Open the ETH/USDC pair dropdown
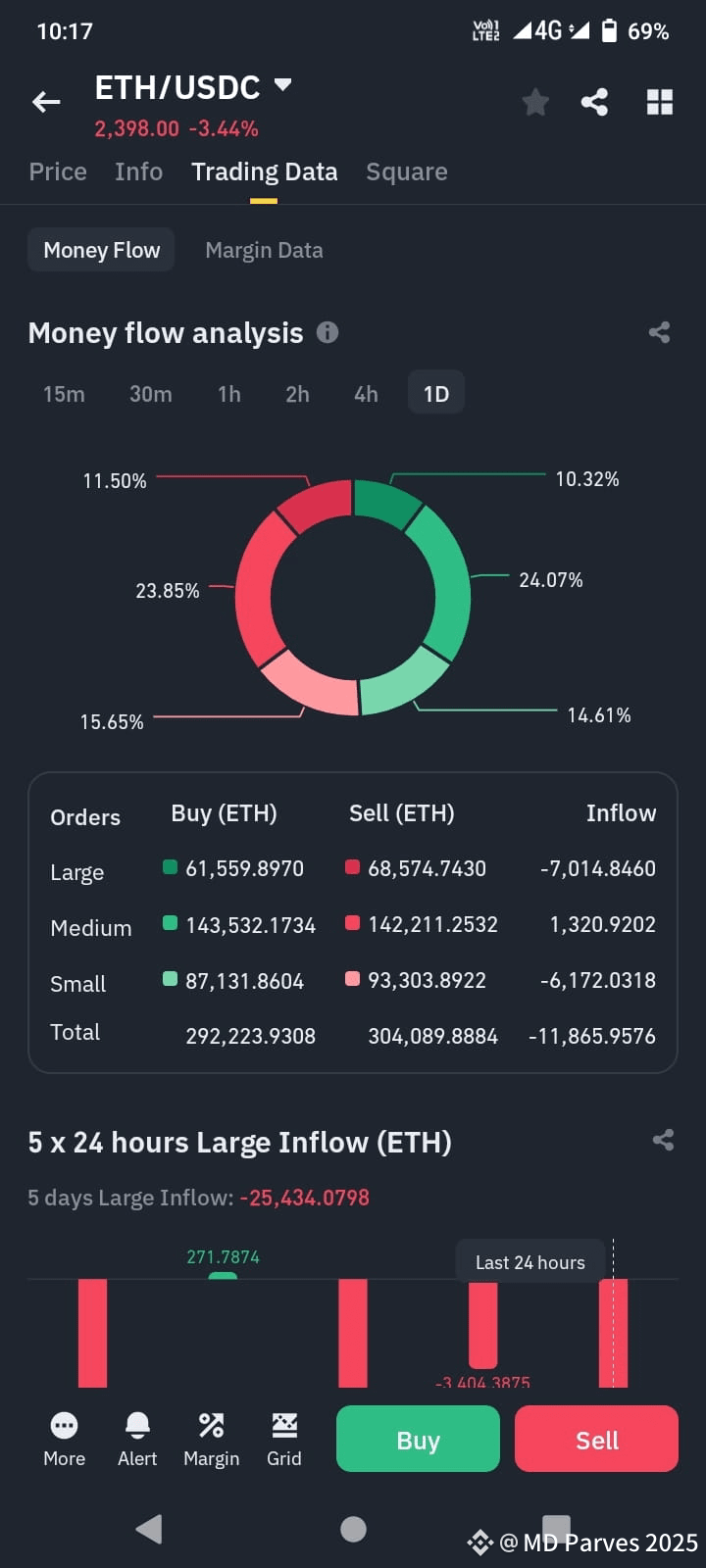Image resolution: width=706 pixels, height=1568 pixels. 281,86
